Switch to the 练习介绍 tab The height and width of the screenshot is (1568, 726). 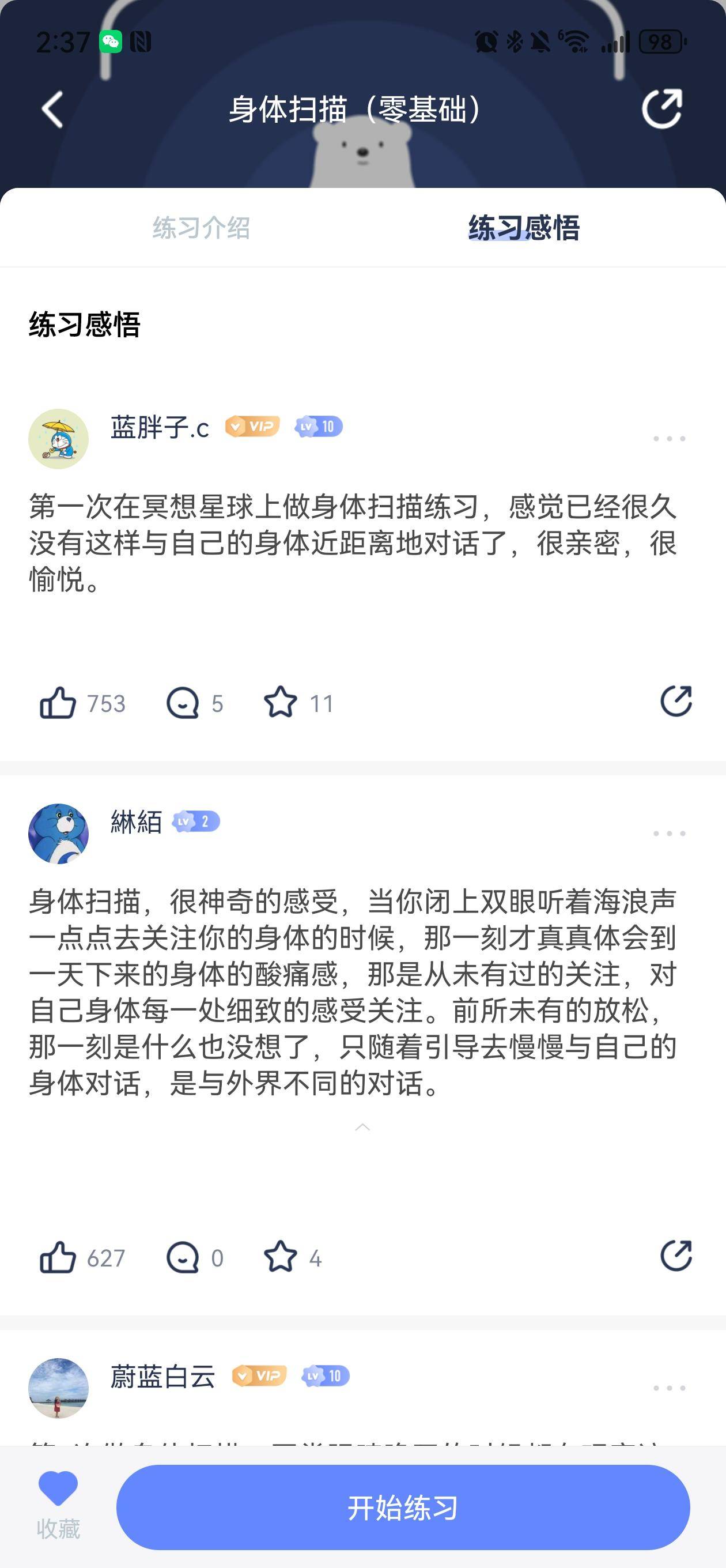[x=202, y=228]
